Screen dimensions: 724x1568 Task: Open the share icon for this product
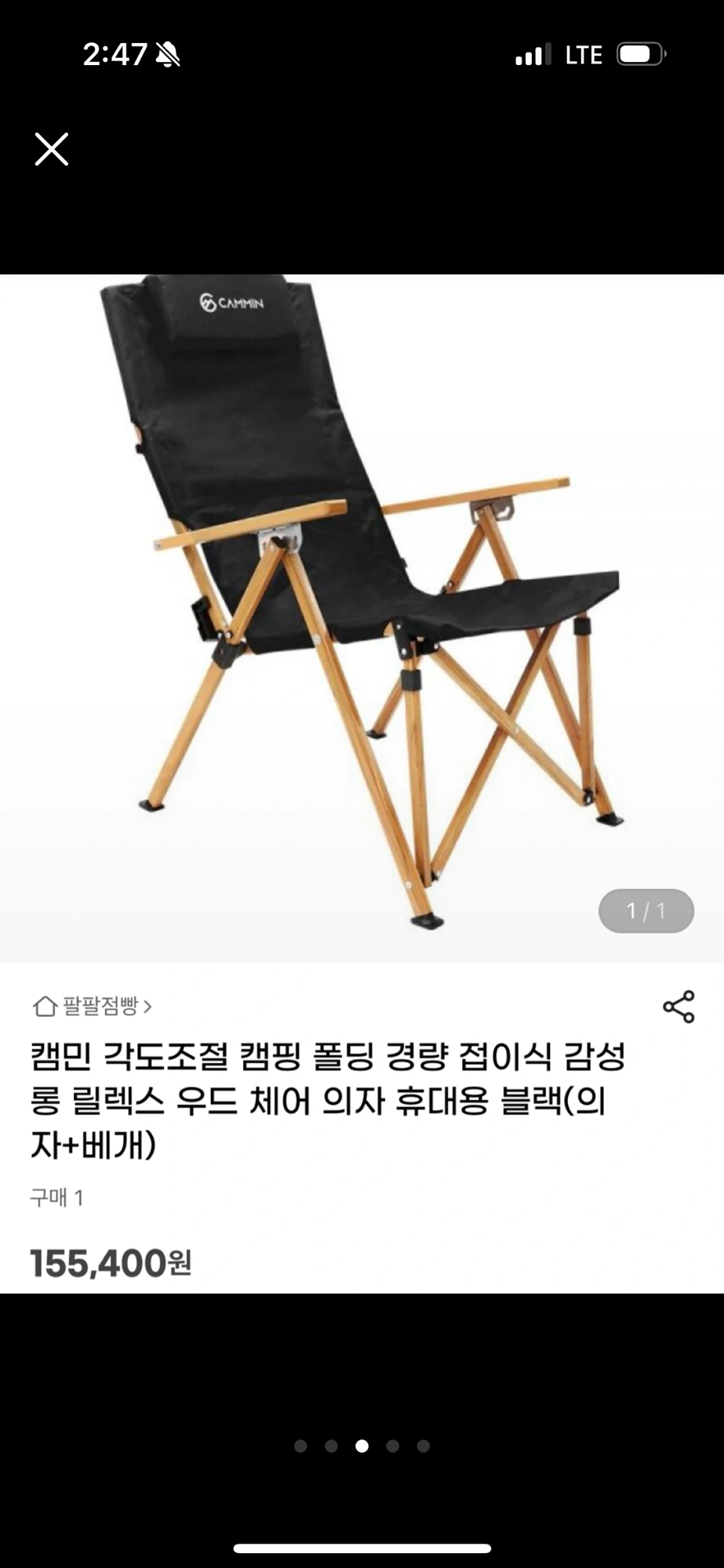click(679, 1007)
